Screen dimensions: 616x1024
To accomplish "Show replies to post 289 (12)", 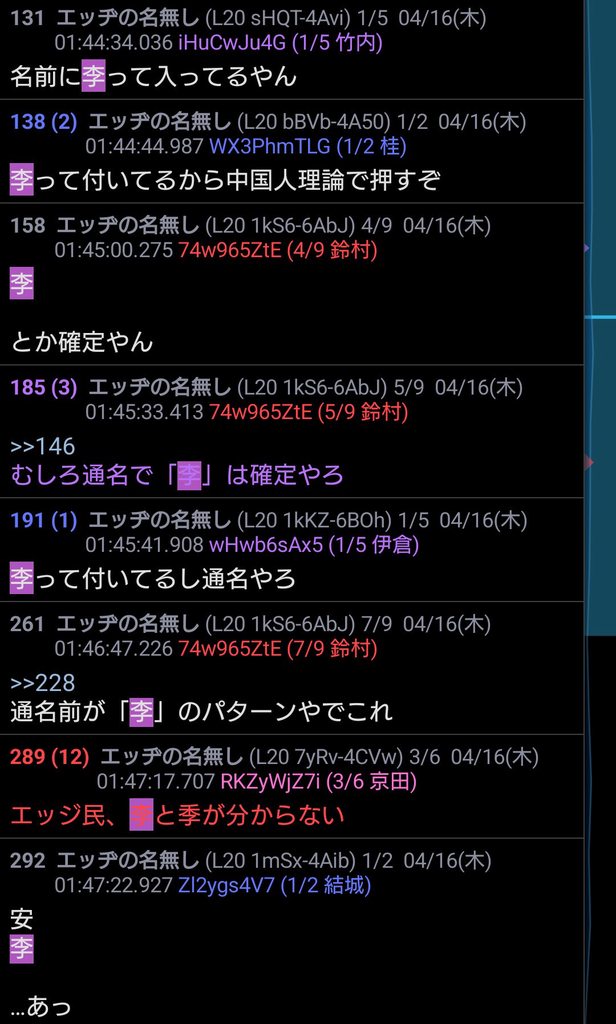I will coord(49,757).
